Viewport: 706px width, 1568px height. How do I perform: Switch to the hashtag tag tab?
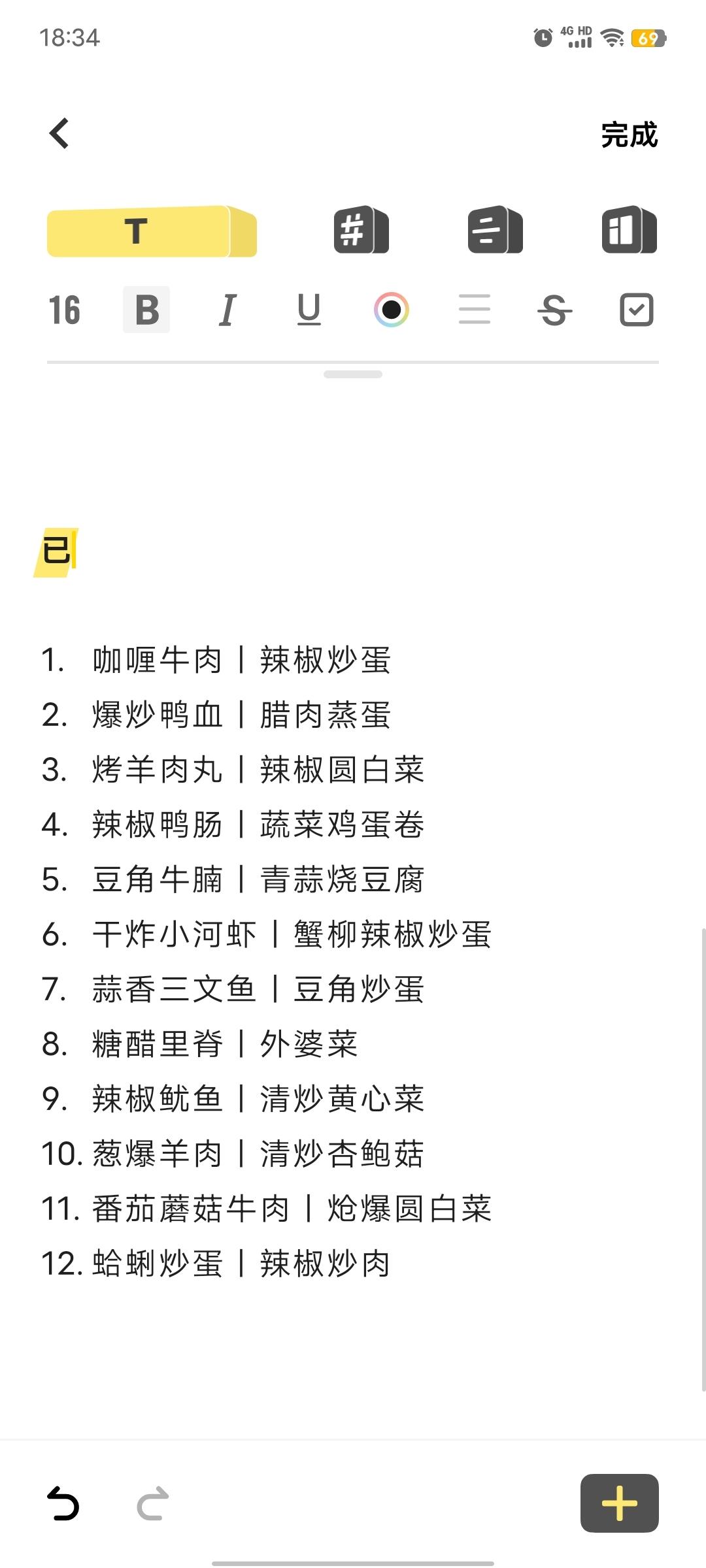(361, 230)
